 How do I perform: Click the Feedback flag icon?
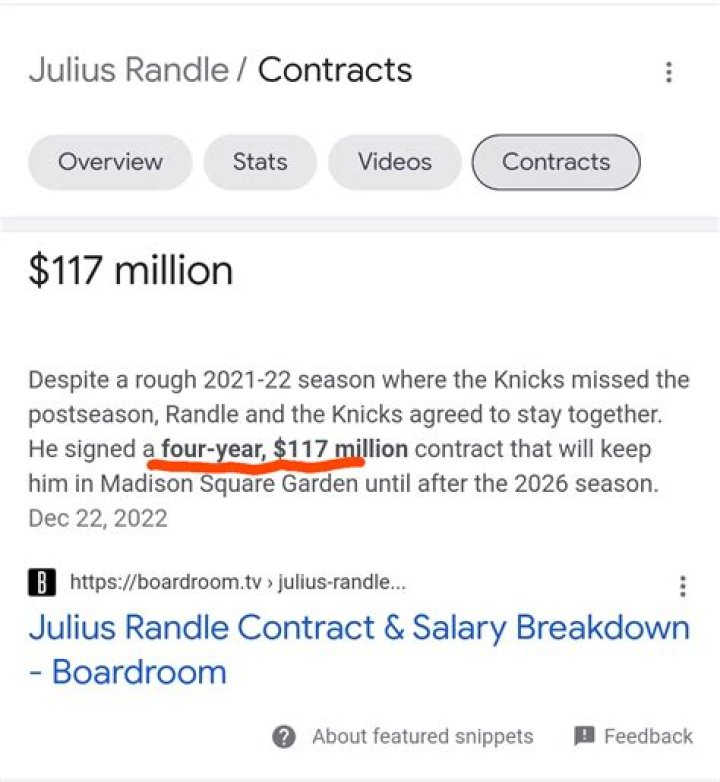tap(583, 737)
